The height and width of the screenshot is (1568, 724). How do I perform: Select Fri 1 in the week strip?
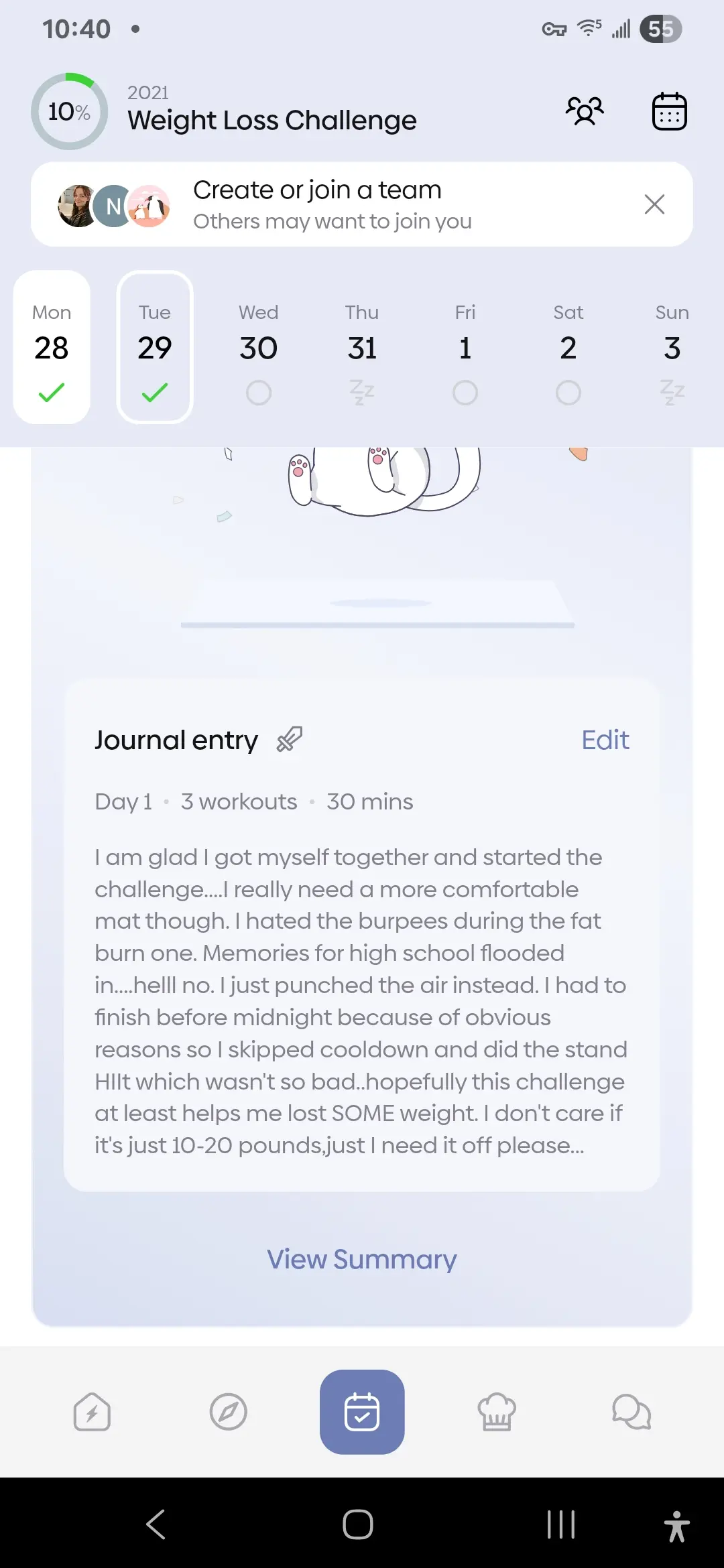(x=465, y=347)
